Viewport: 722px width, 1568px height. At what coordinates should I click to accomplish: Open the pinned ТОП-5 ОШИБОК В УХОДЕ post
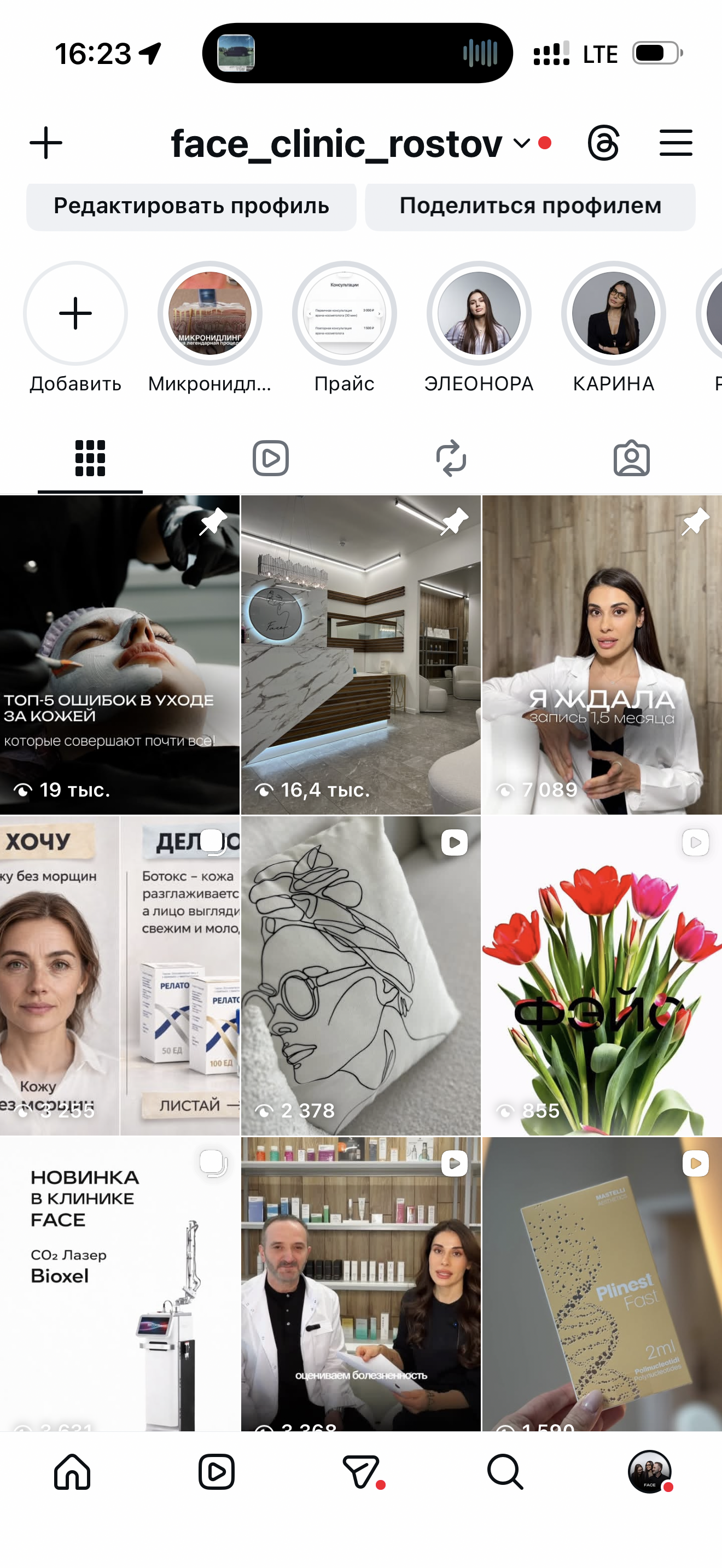[x=119, y=655]
